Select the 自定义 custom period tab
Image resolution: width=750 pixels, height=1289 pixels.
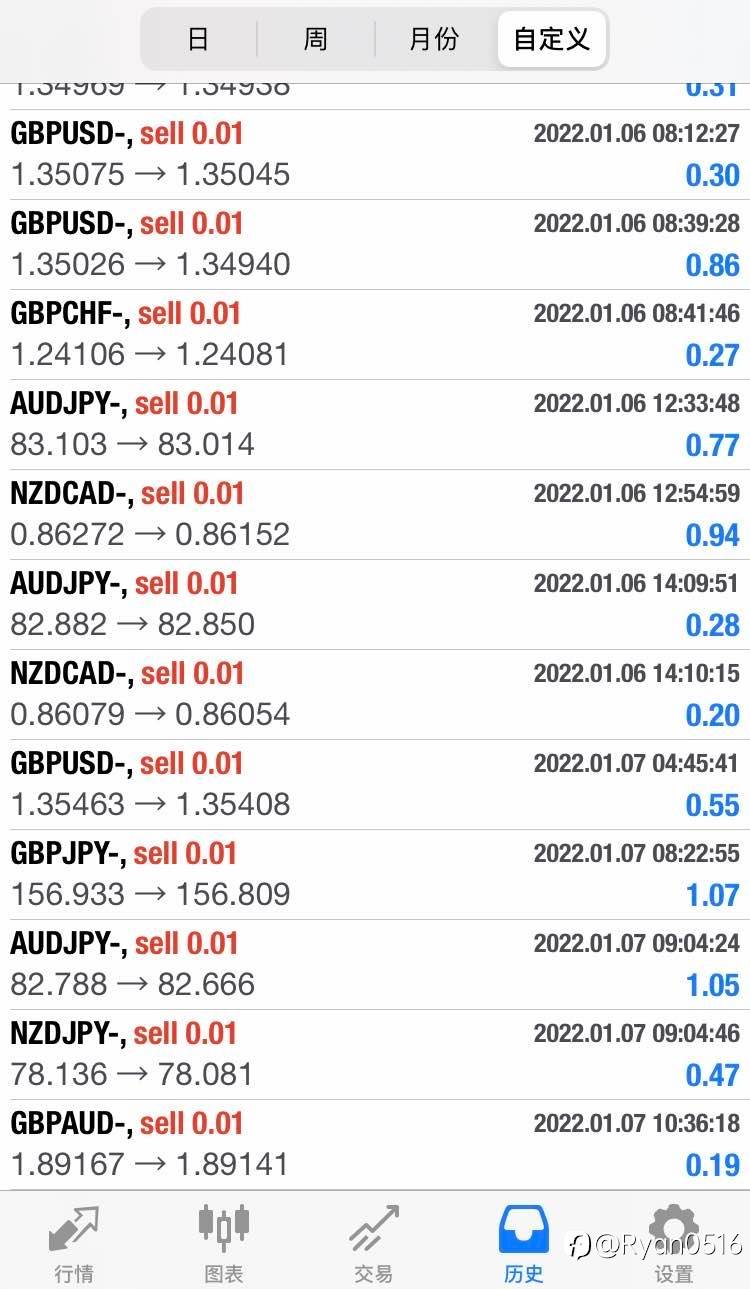551,40
